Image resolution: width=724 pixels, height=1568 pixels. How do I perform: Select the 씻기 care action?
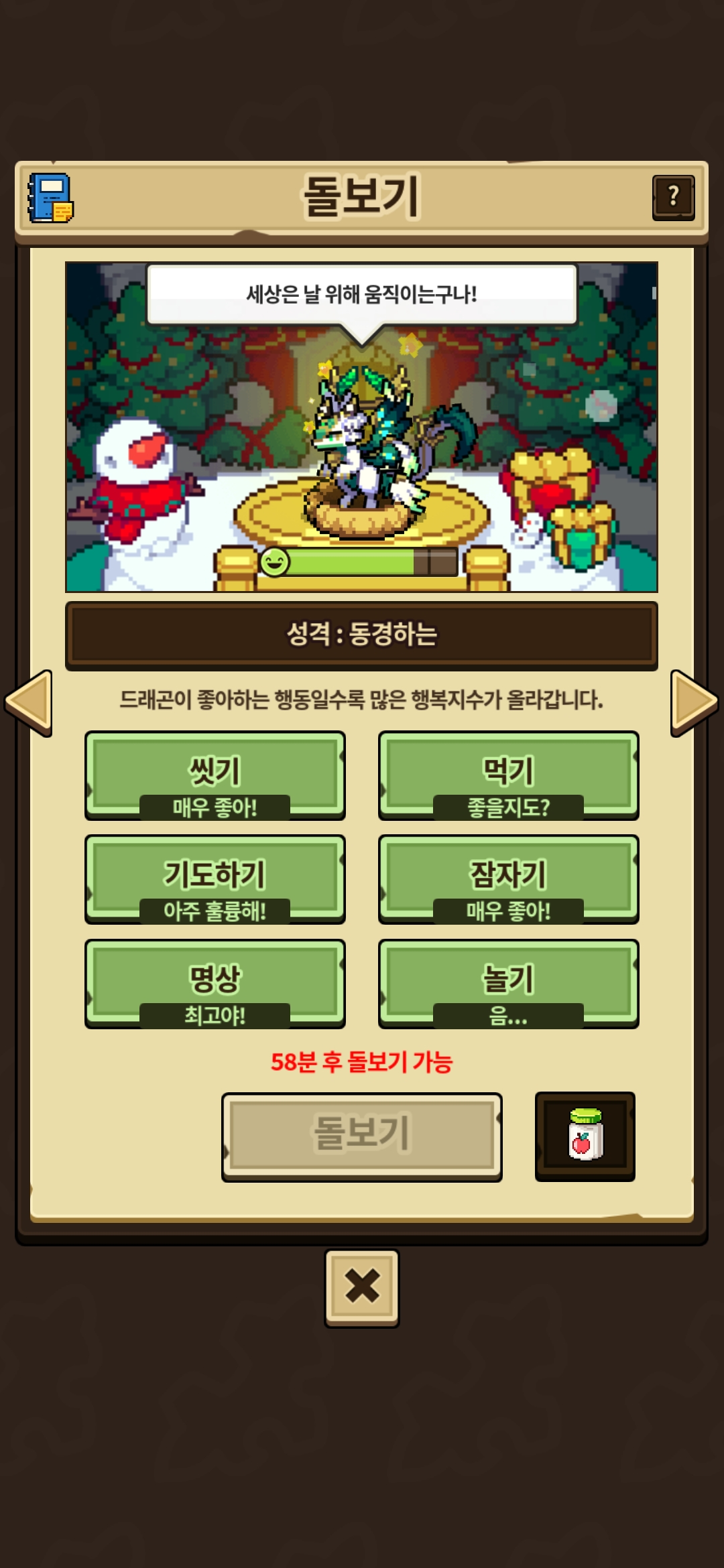pyautogui.click(x=215, y=774)
